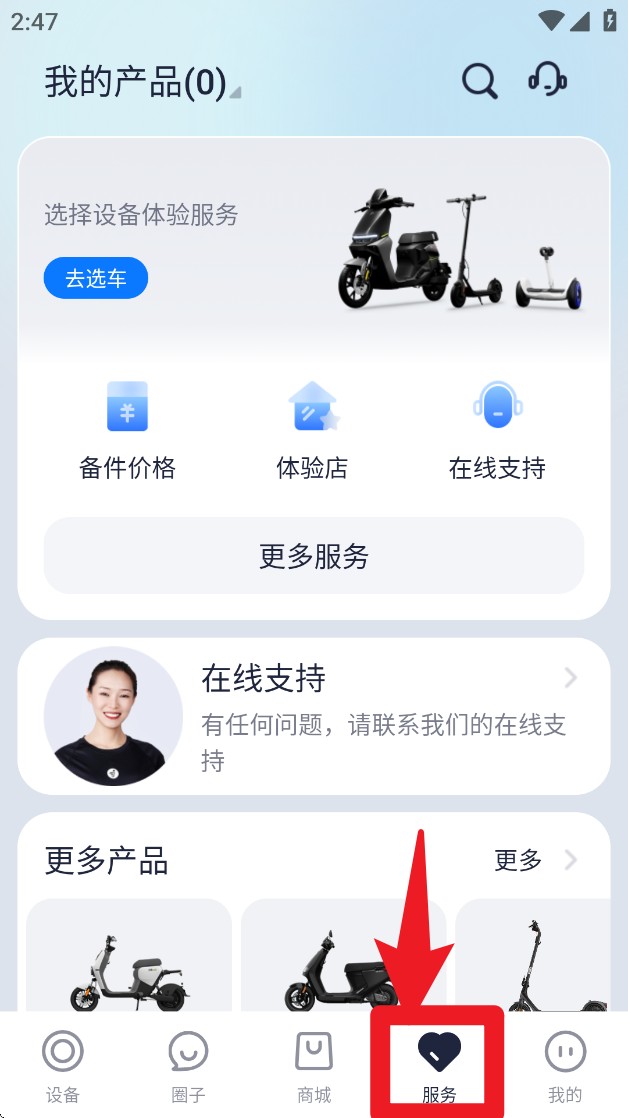Screen dimensions: 628x1118
Task: Open the 在线支持 card with agent photo
Action: click(x=313, y=716)
